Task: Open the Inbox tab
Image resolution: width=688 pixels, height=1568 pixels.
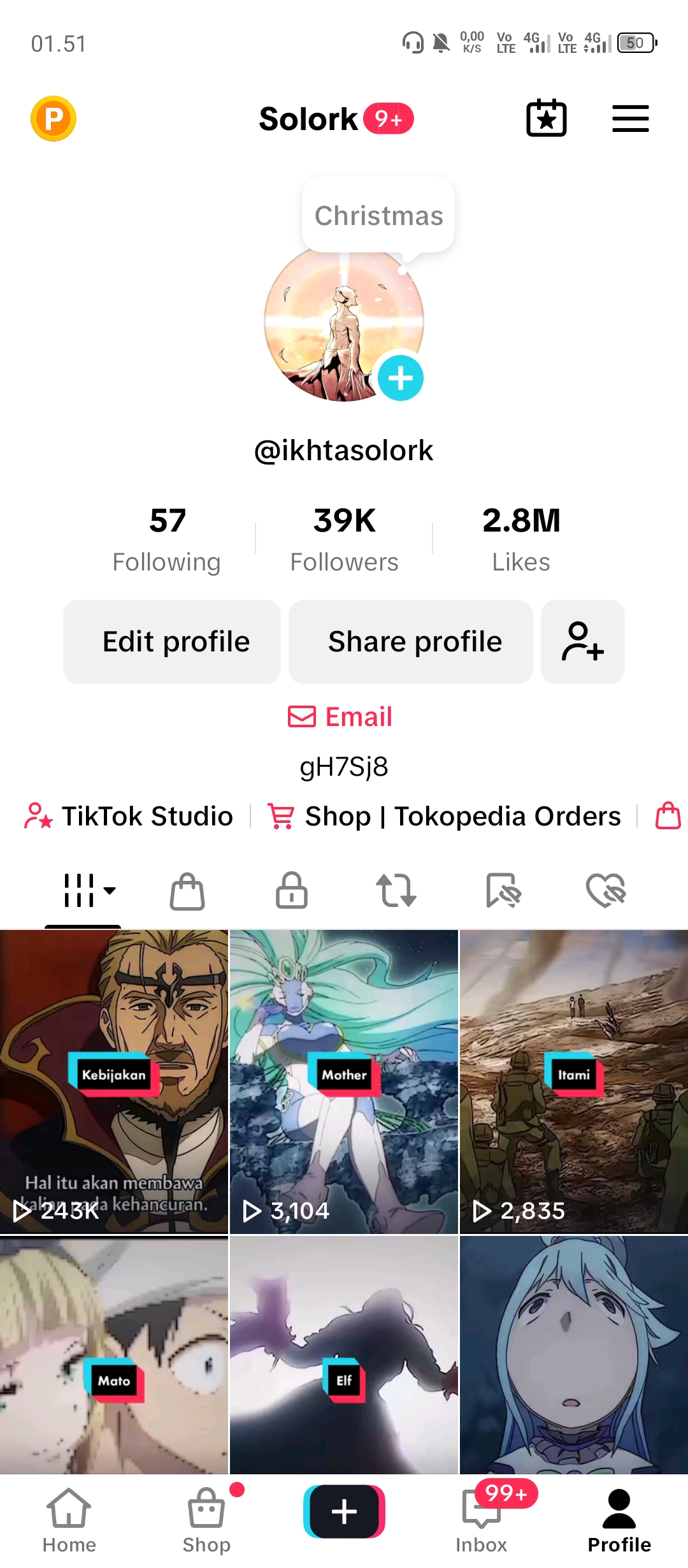Action: pyautogui.click(x=482, y=1521)
